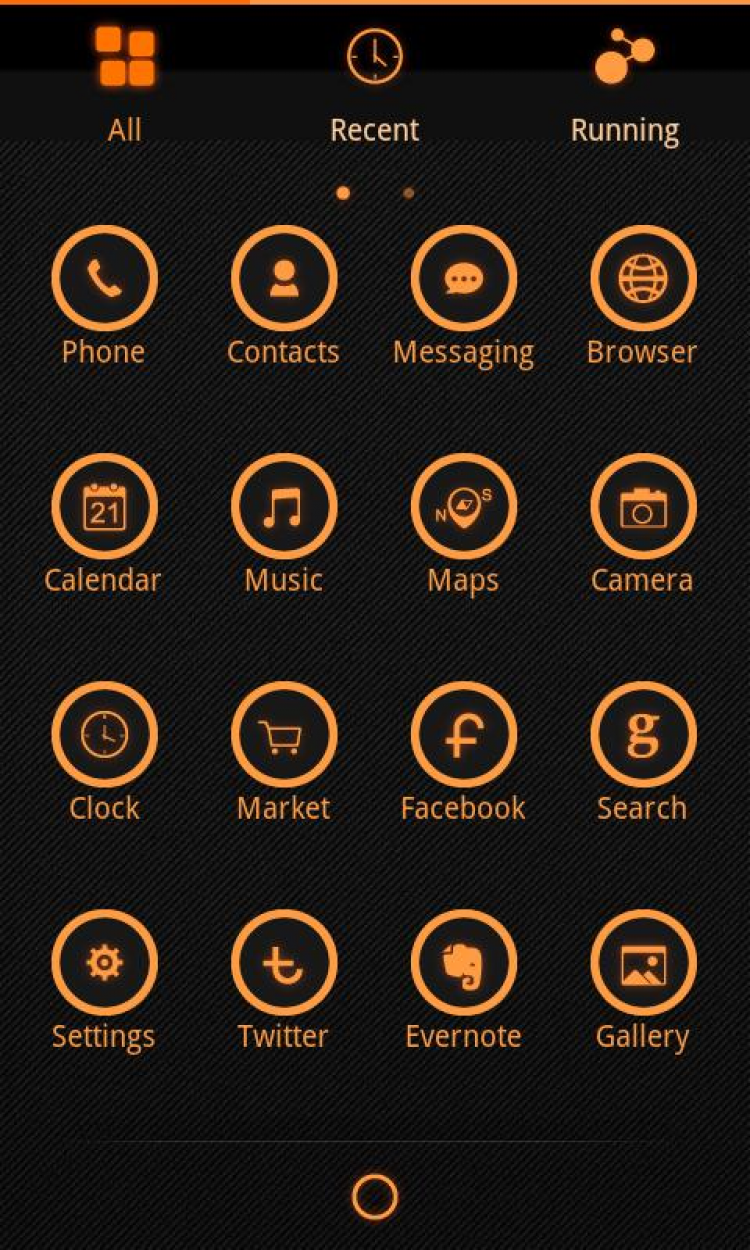Open the Search app
750x1250 pixels.
coord(642,736)
